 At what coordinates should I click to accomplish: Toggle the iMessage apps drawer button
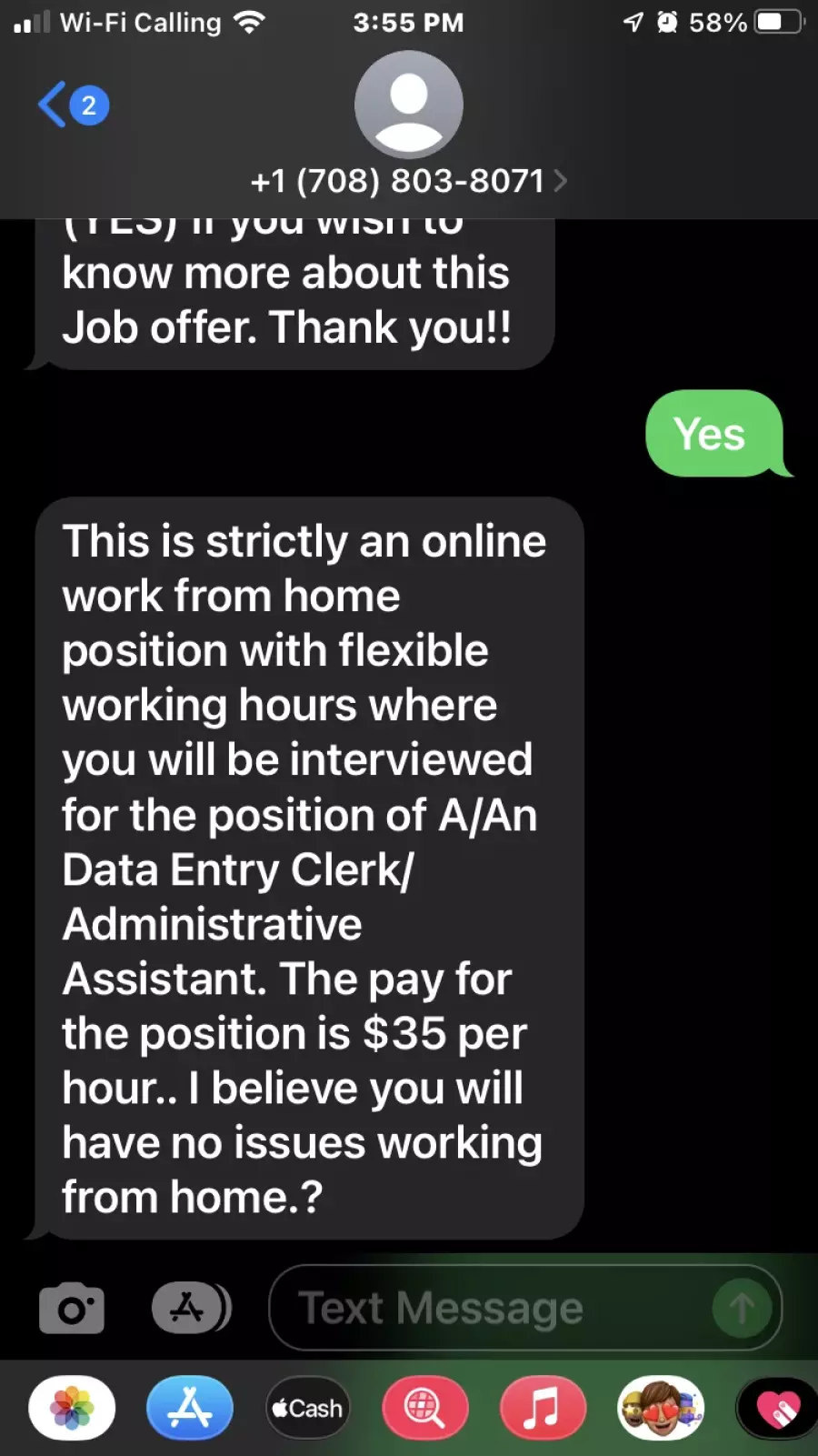(191, 1309)
